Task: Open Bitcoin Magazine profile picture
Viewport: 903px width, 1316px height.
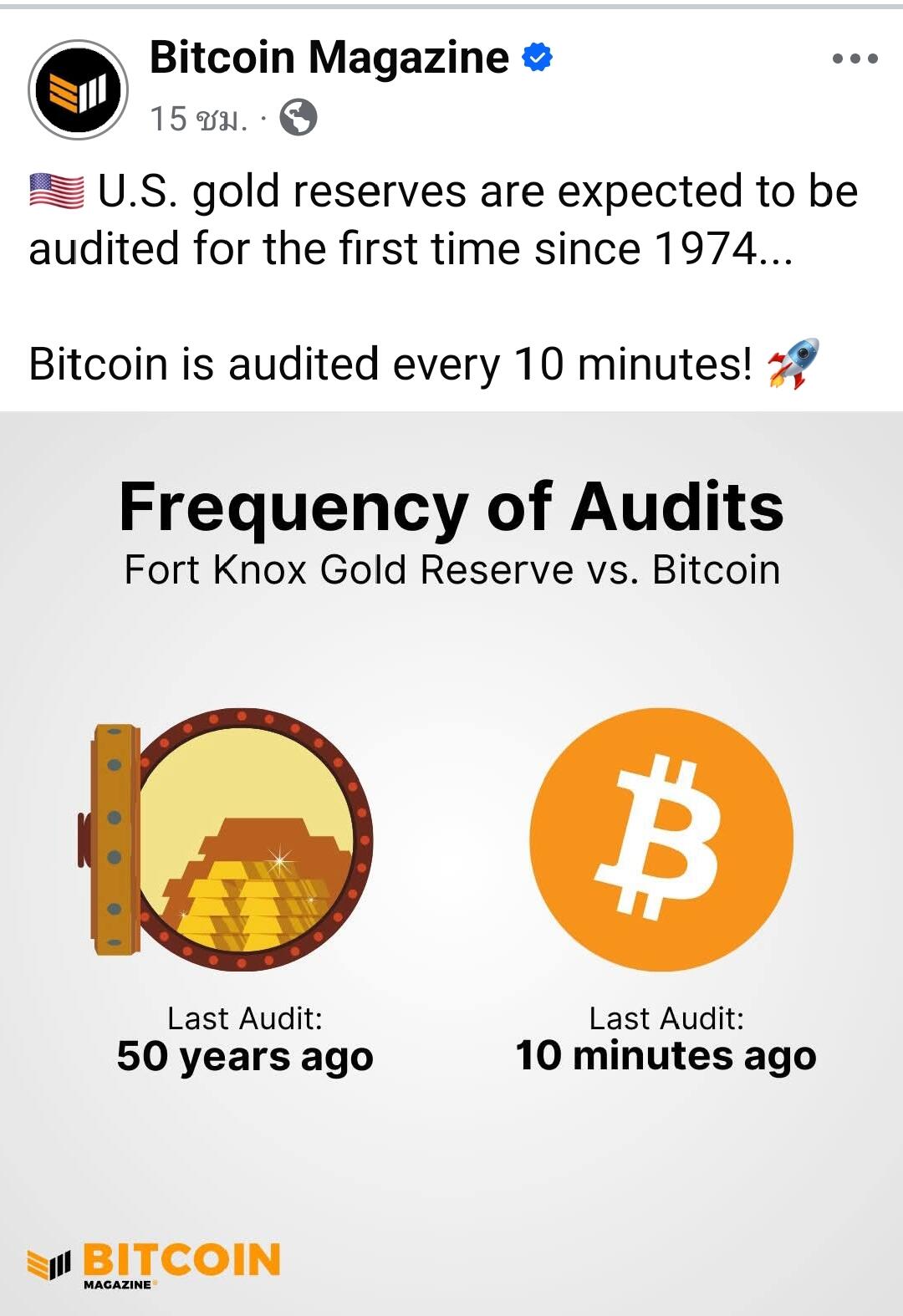Action: tap(78, 89)
